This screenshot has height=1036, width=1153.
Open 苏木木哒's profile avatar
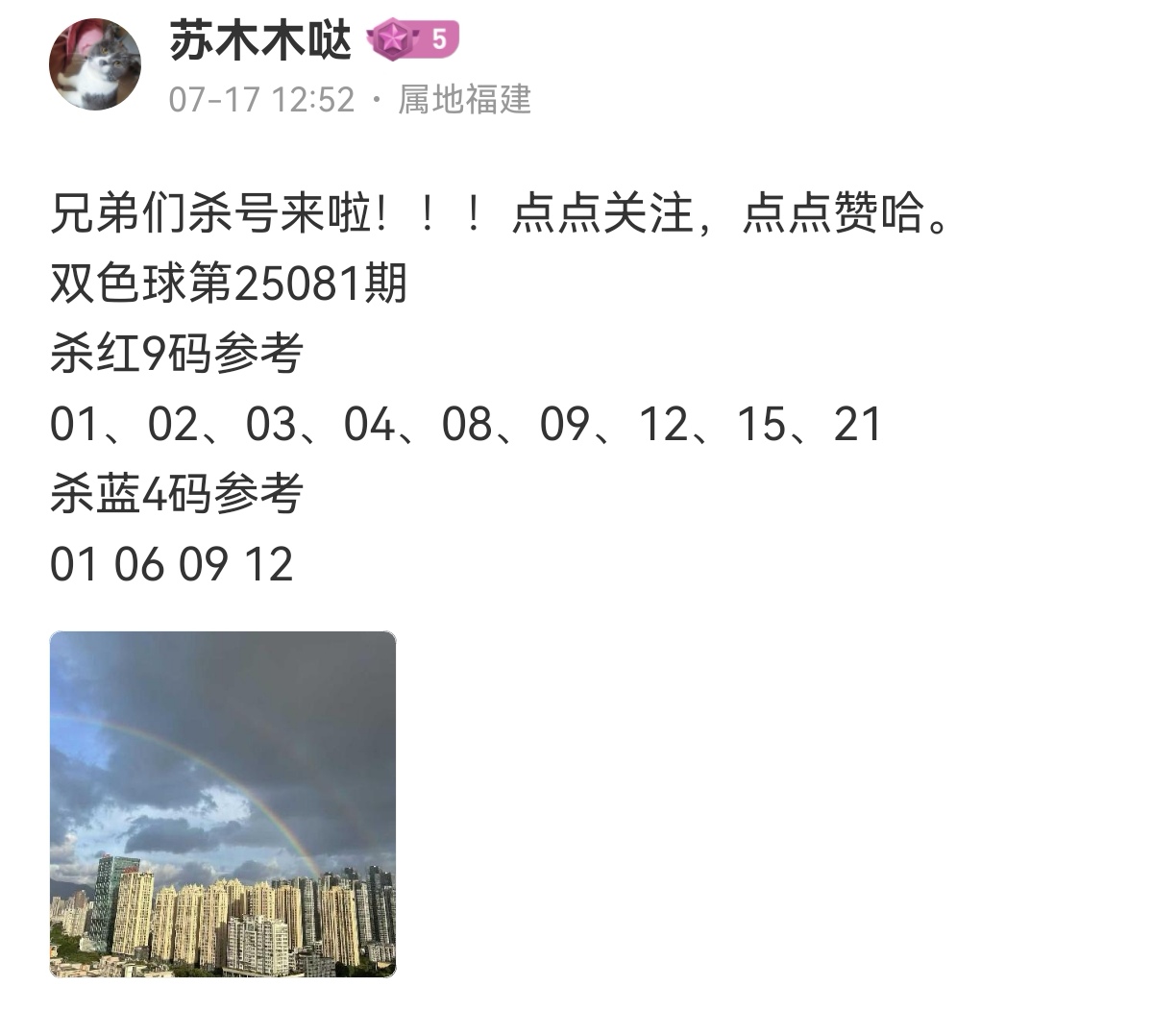(x=95, y=64)
